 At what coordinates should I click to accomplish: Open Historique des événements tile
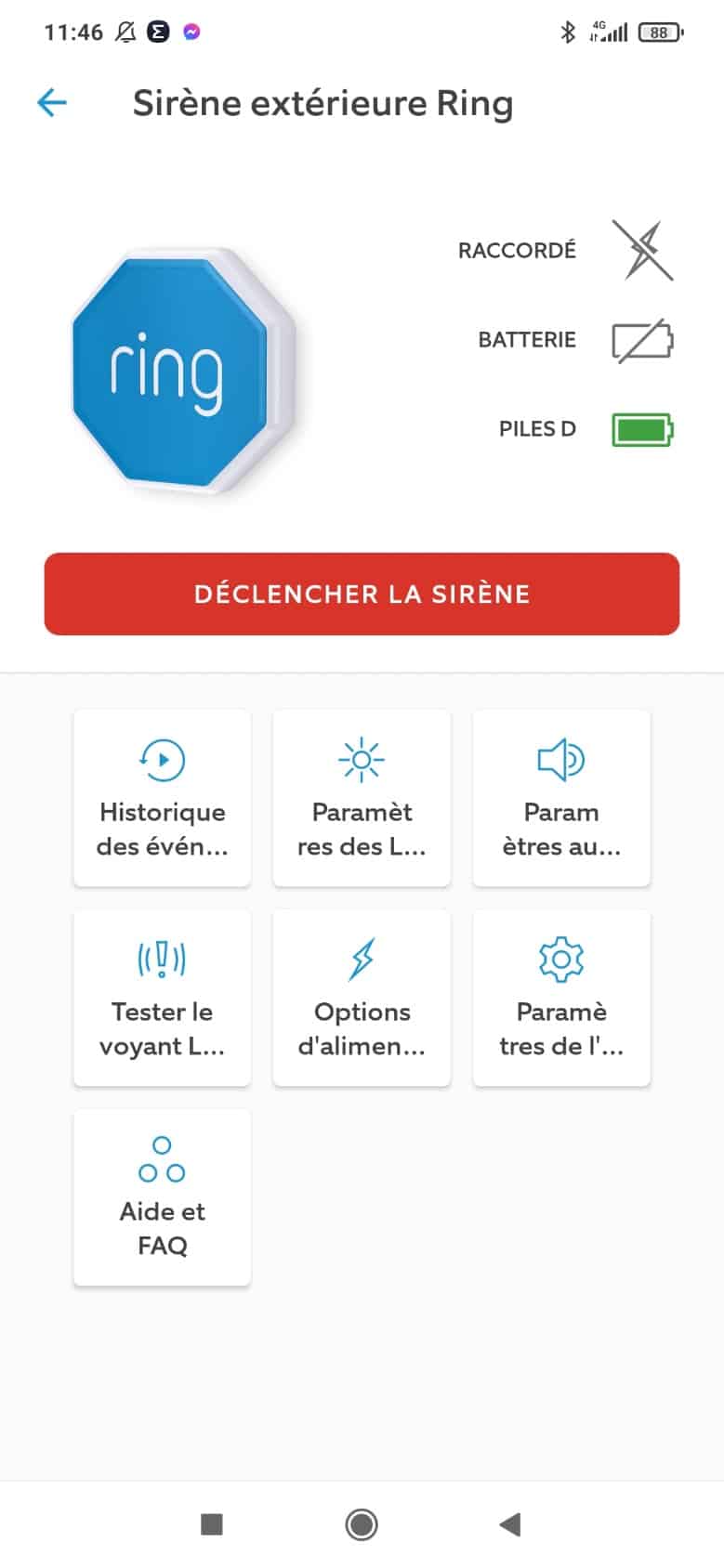coord(162,798)
